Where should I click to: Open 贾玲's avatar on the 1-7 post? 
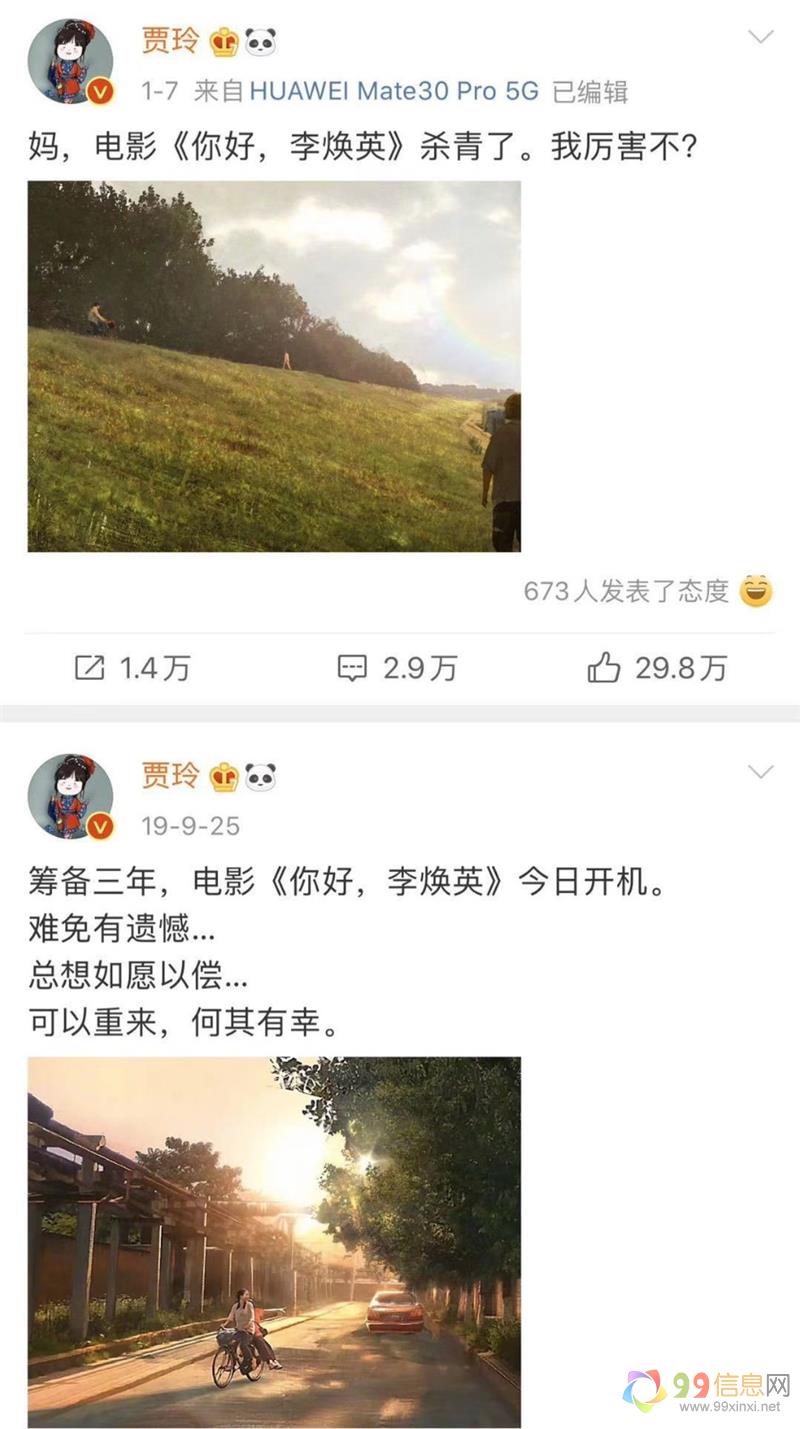coord(70,62)
